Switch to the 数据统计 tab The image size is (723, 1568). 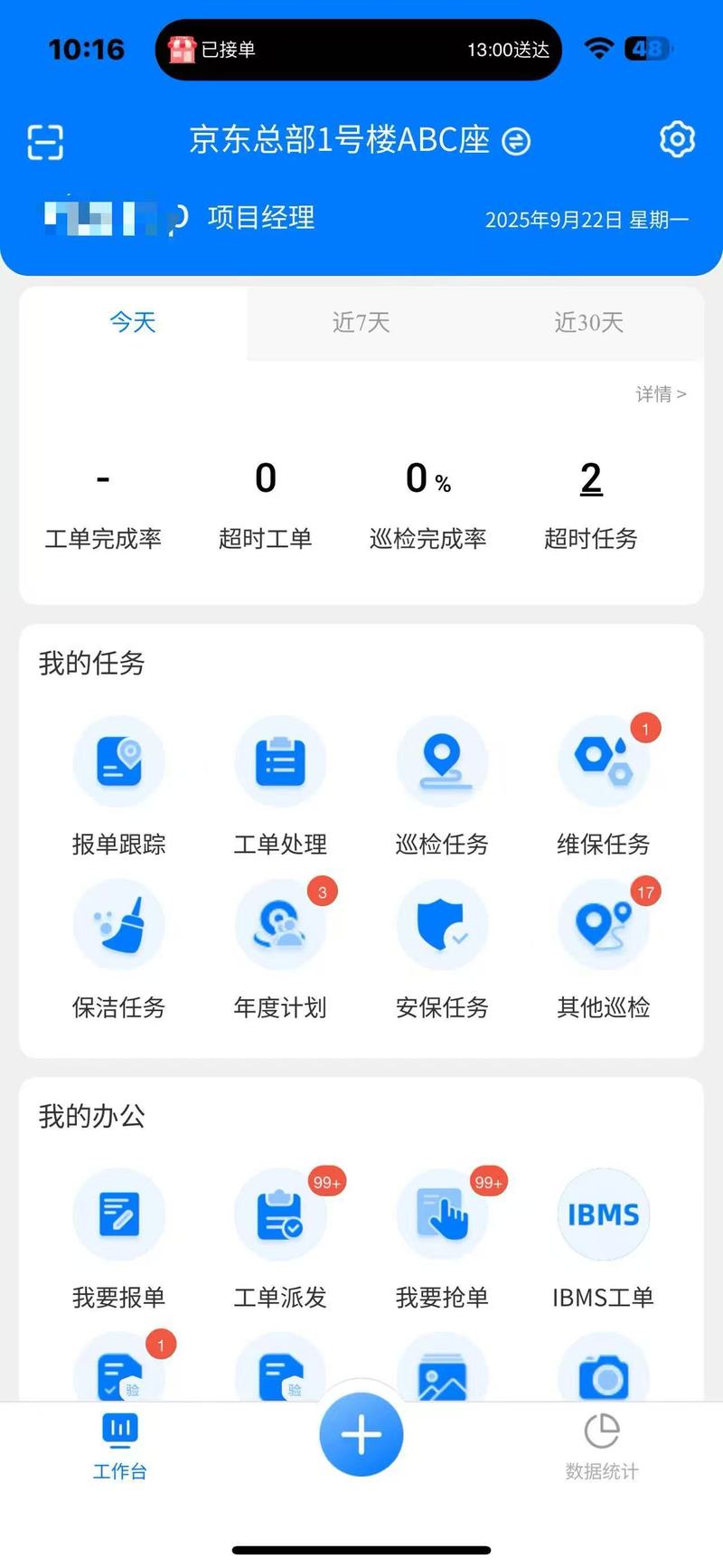[602, 1447]
